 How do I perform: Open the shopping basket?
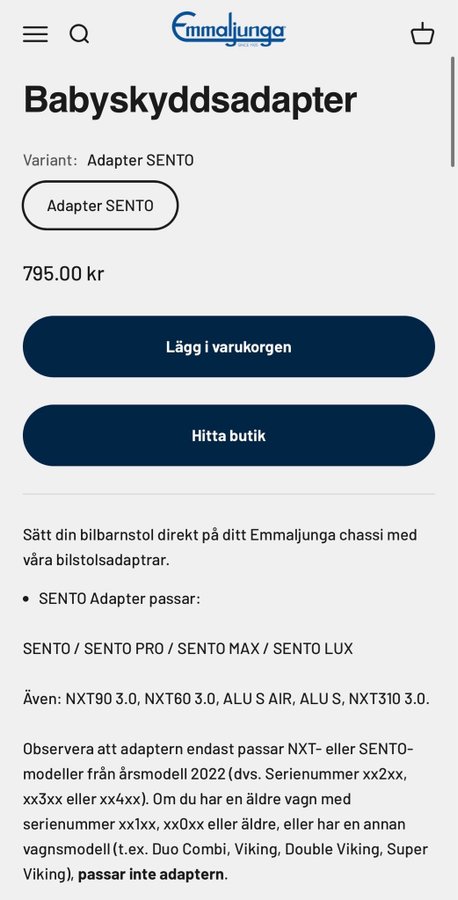point(422,33)
